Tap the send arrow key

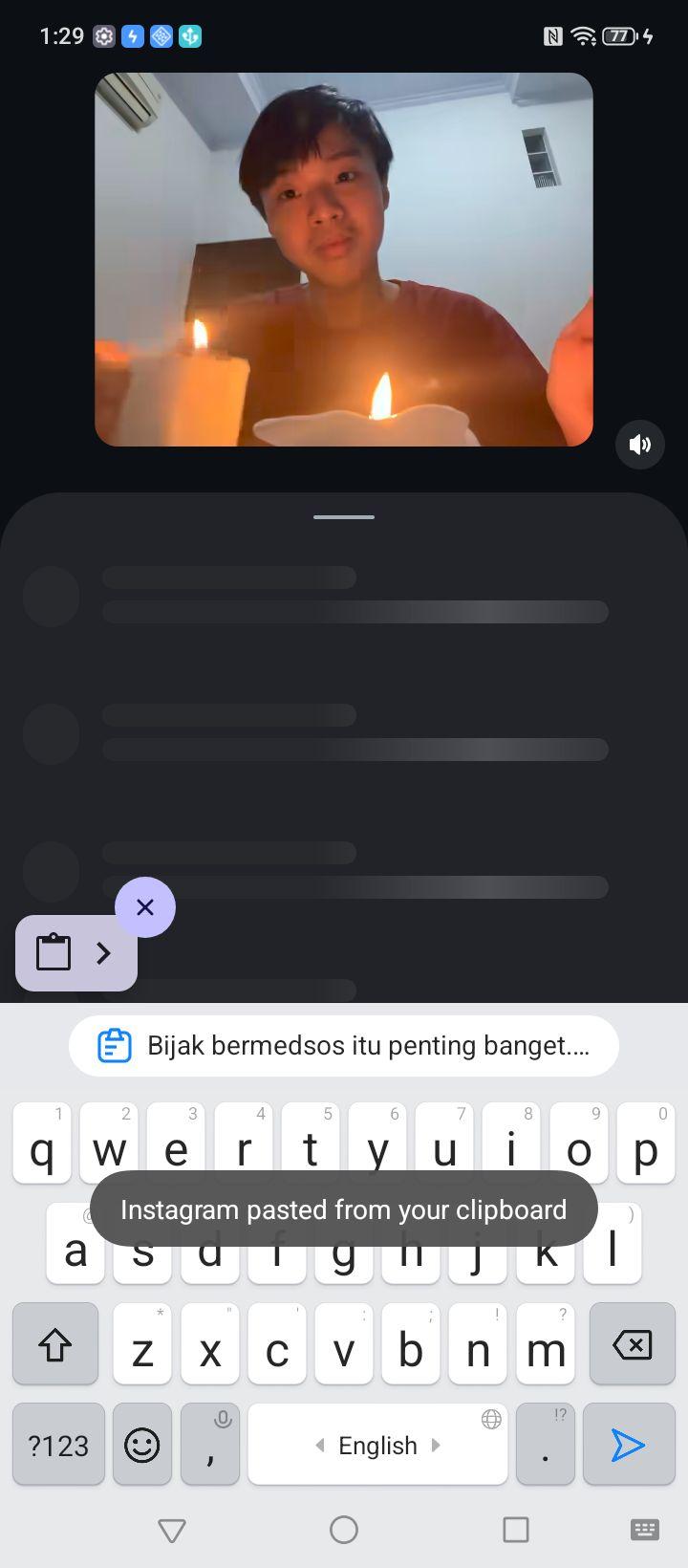click(628, 1445)
